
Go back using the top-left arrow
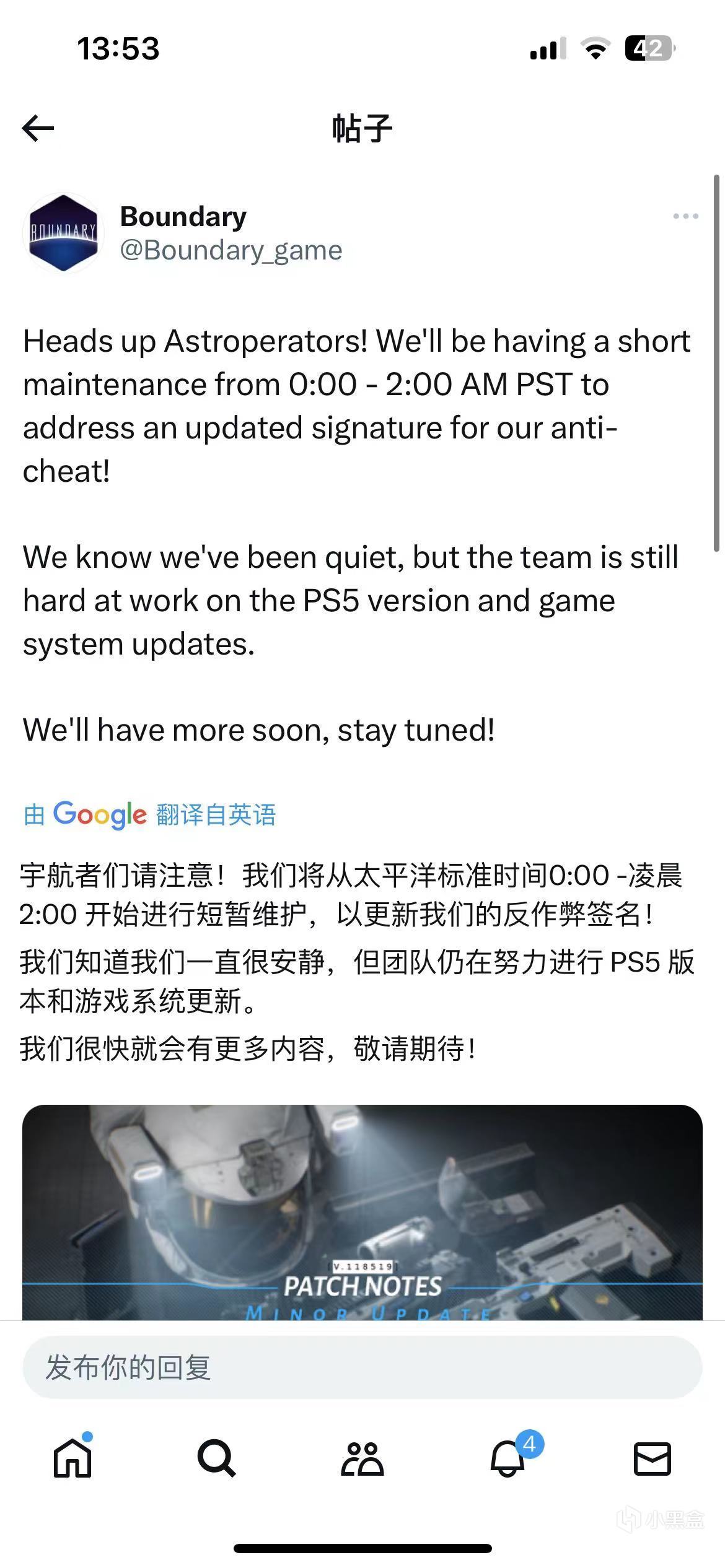pos(38,128)
